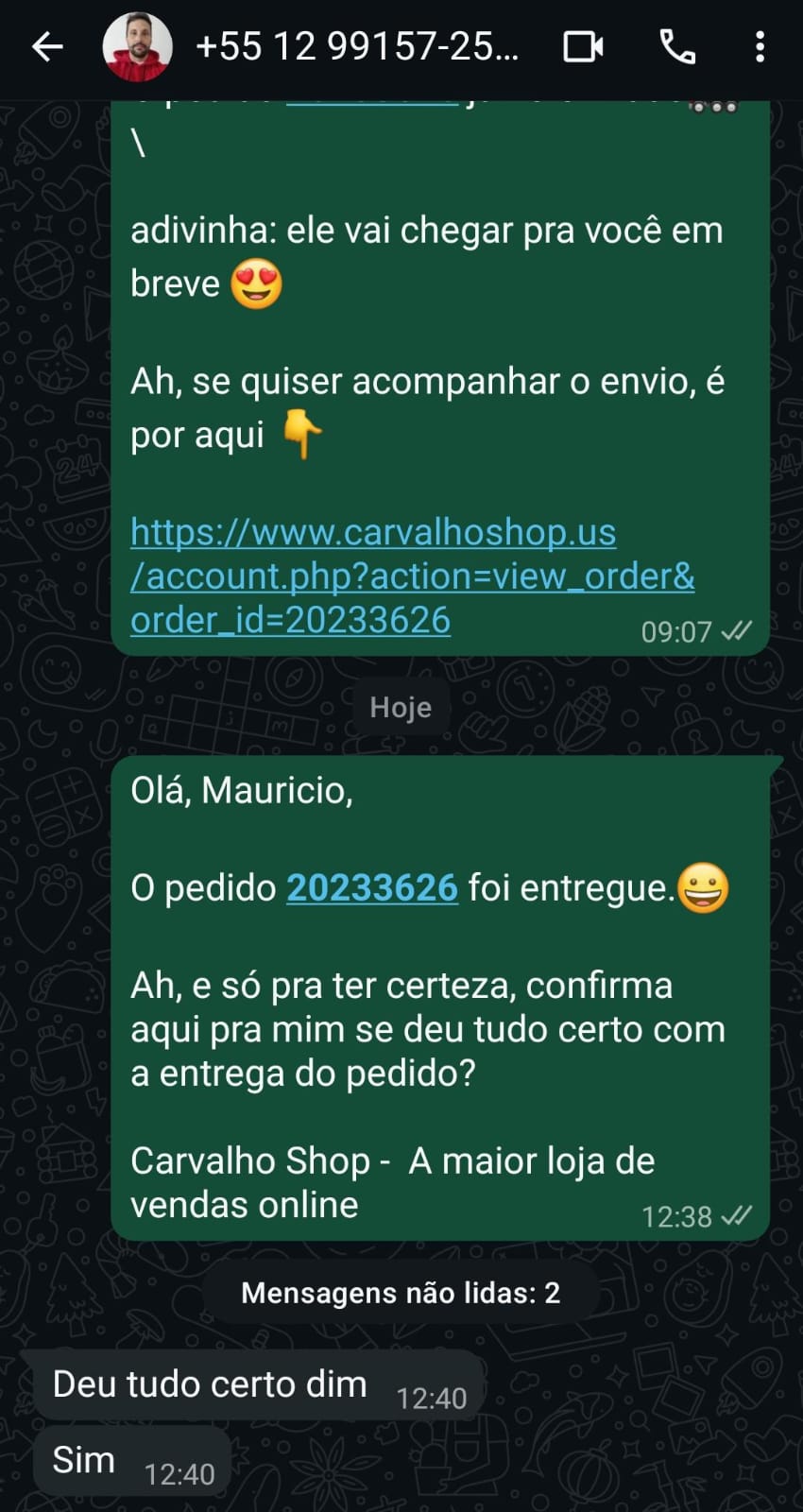This screenshot has height=1512, width=803.
Task: Open the contact's profile photo
Action: (x=137, y=46)
